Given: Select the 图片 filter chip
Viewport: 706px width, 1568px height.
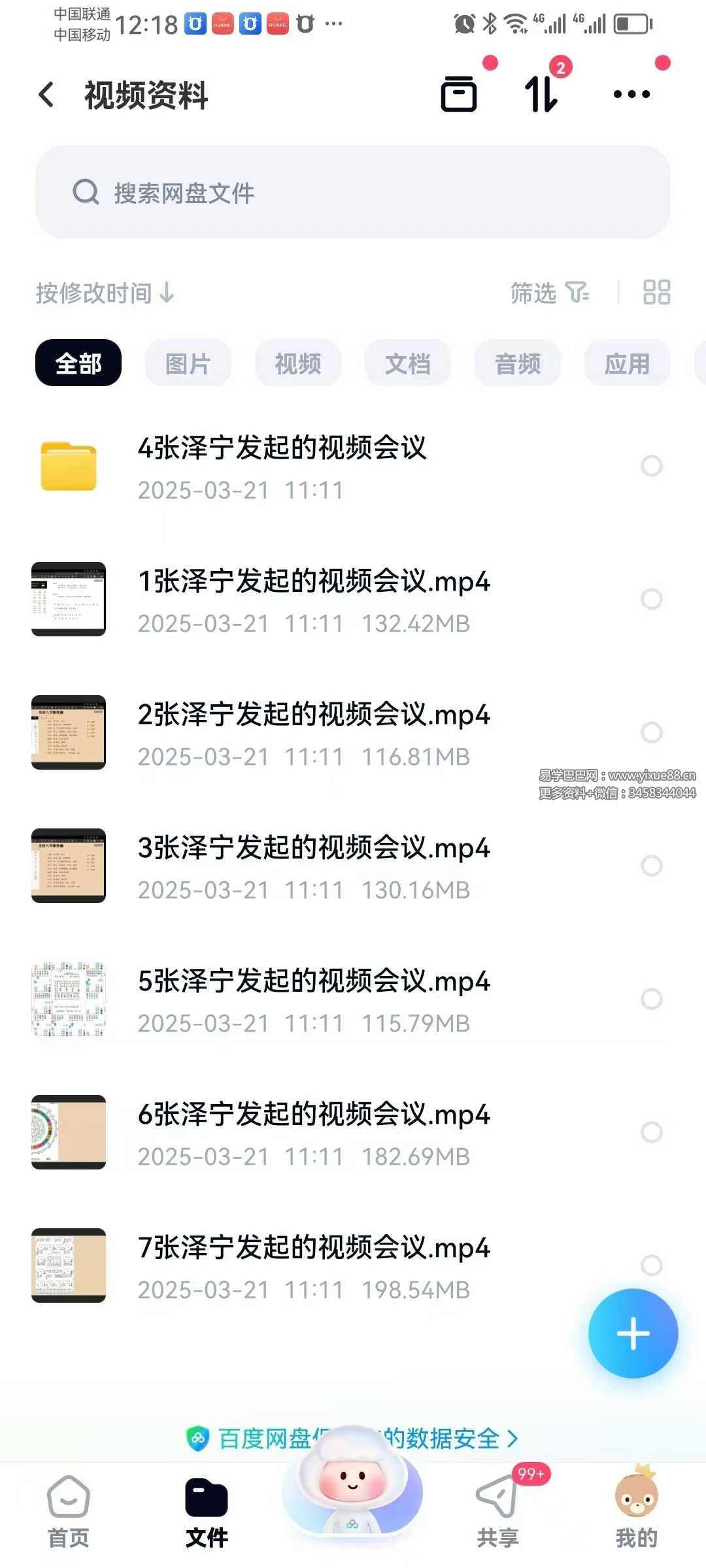Looking at the screenshot, I should click(x=188, y=363).
